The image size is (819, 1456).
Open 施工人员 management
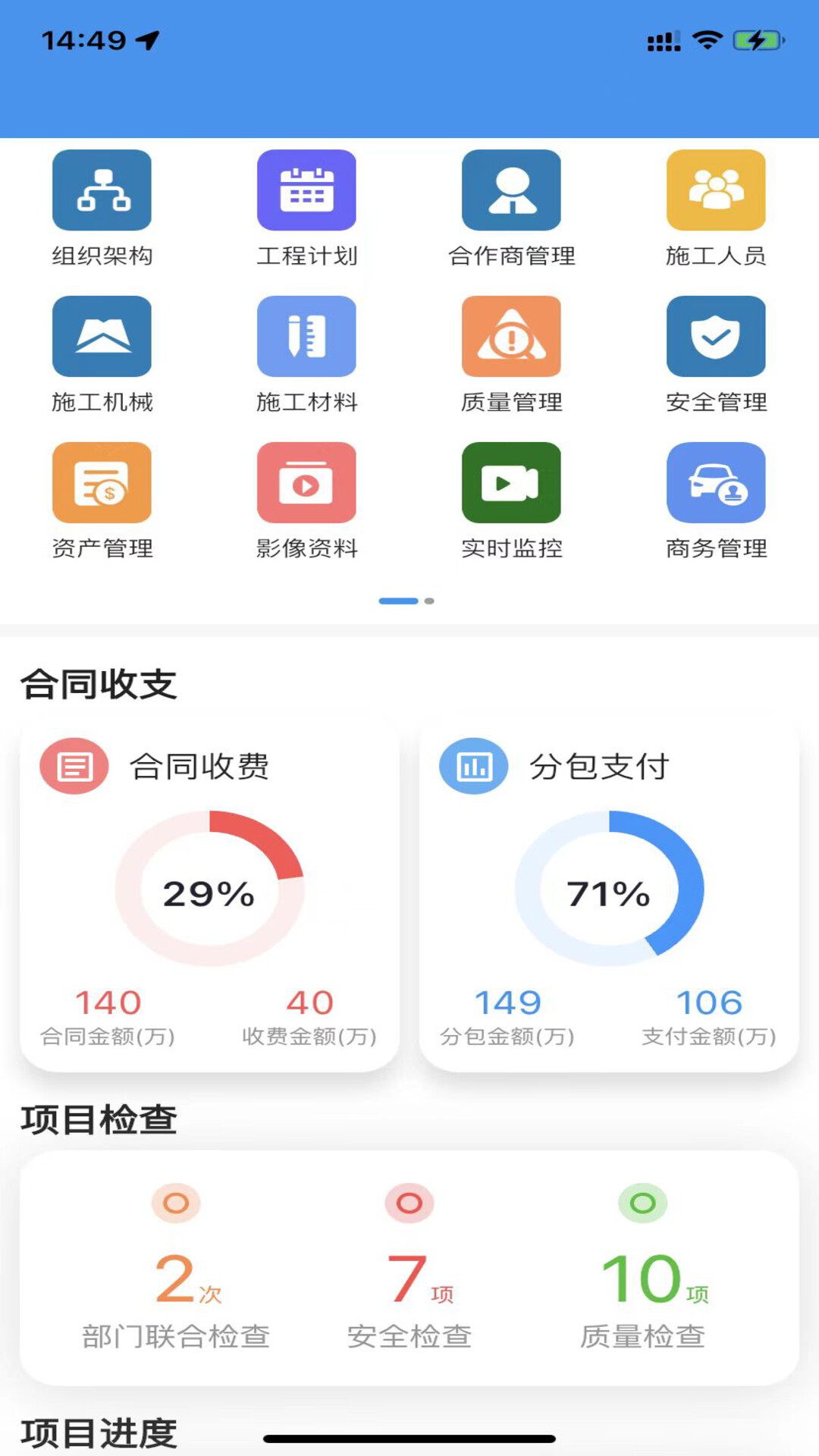tap(717, 190)
